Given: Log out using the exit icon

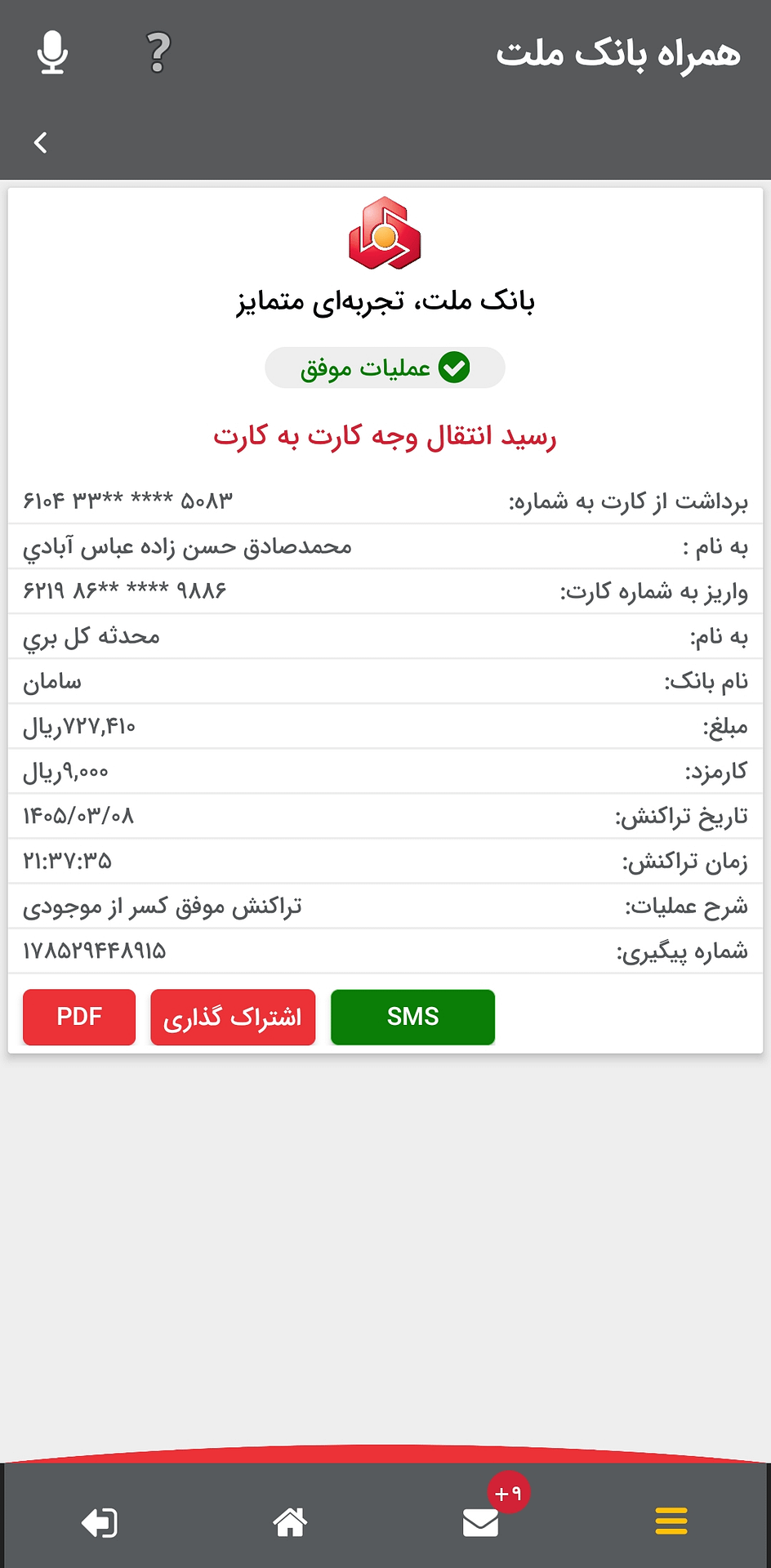Looking at the screenshot, I should [x=100, y=1523].
